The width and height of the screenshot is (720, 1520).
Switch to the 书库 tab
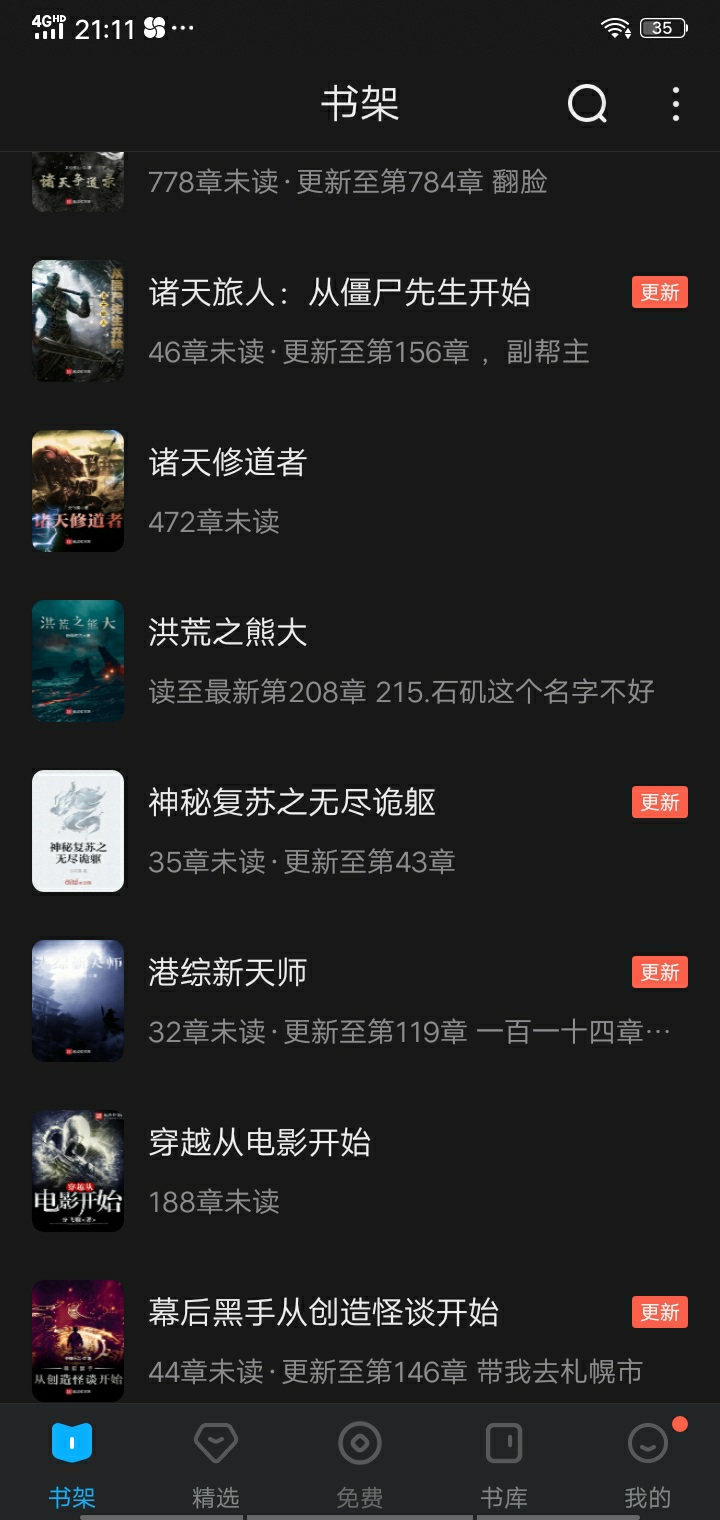[504, 1464]
